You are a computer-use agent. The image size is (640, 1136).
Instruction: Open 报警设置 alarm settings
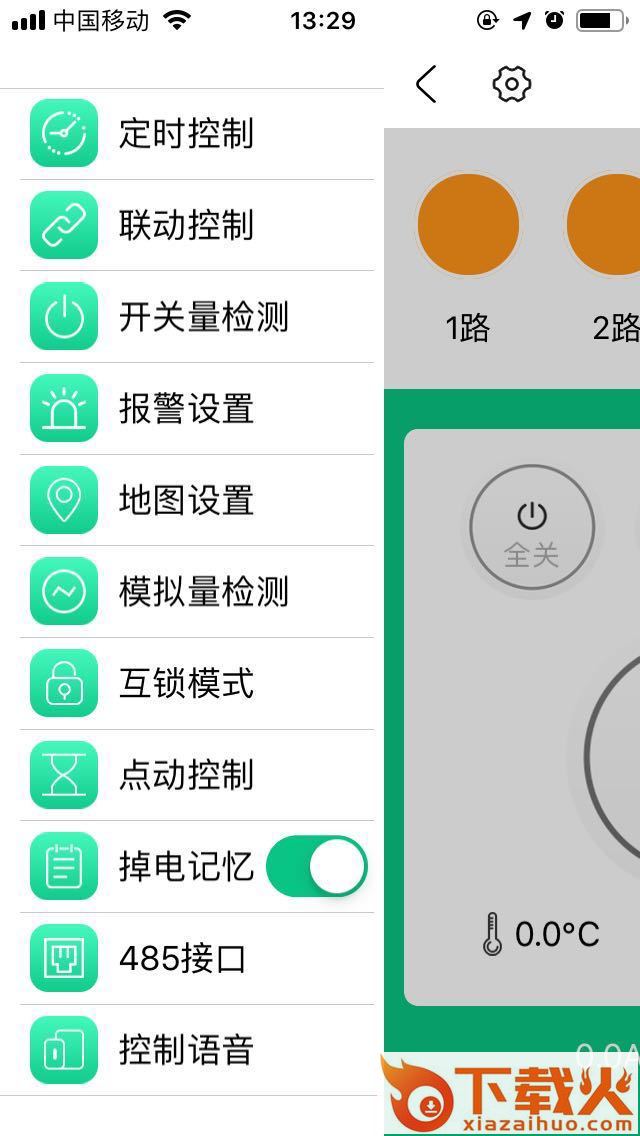pyautogui.click(x=196, y=409)
